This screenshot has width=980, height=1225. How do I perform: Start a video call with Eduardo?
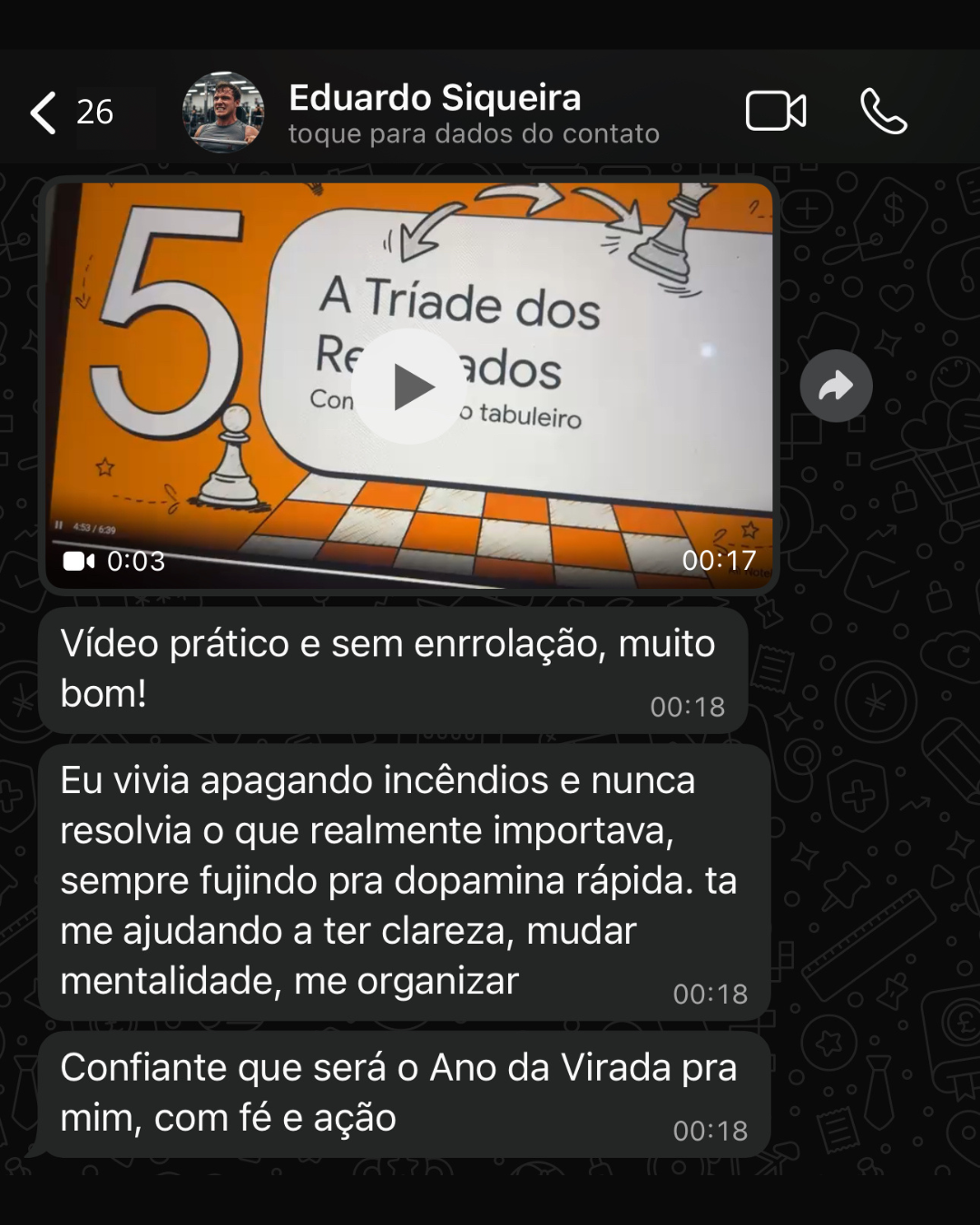tap(776, 112)
